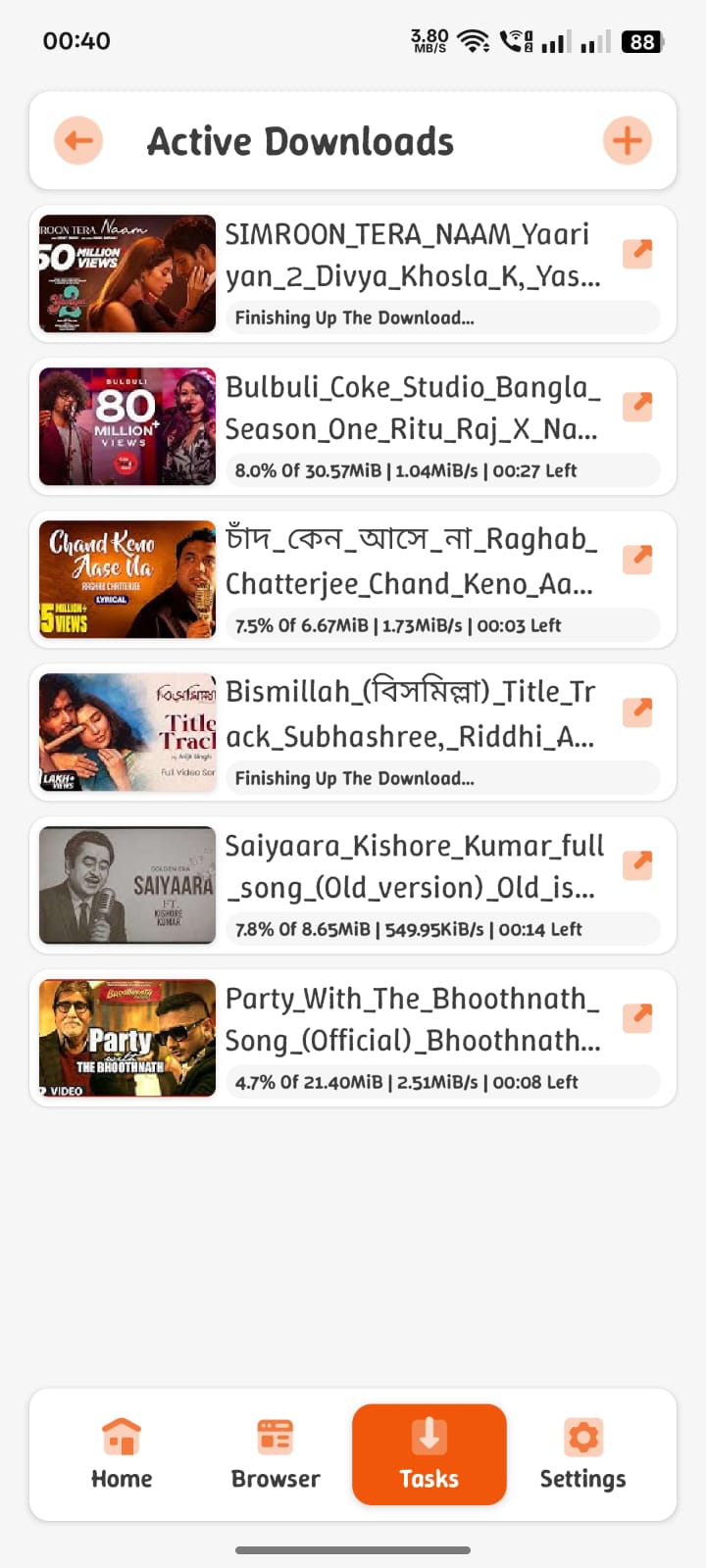
Task: Switch to the Tasks tab
Action: (x=429, y=1454)
